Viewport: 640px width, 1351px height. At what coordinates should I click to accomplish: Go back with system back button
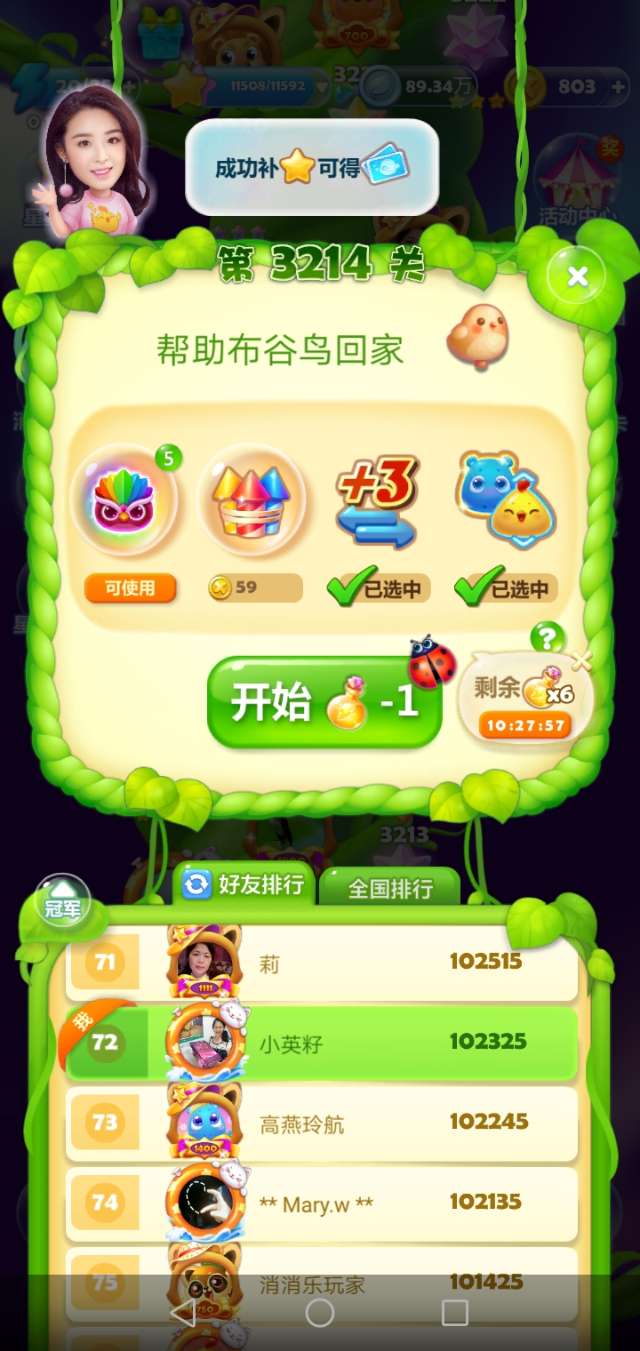pyautogui.click(x=183, y=1313)
